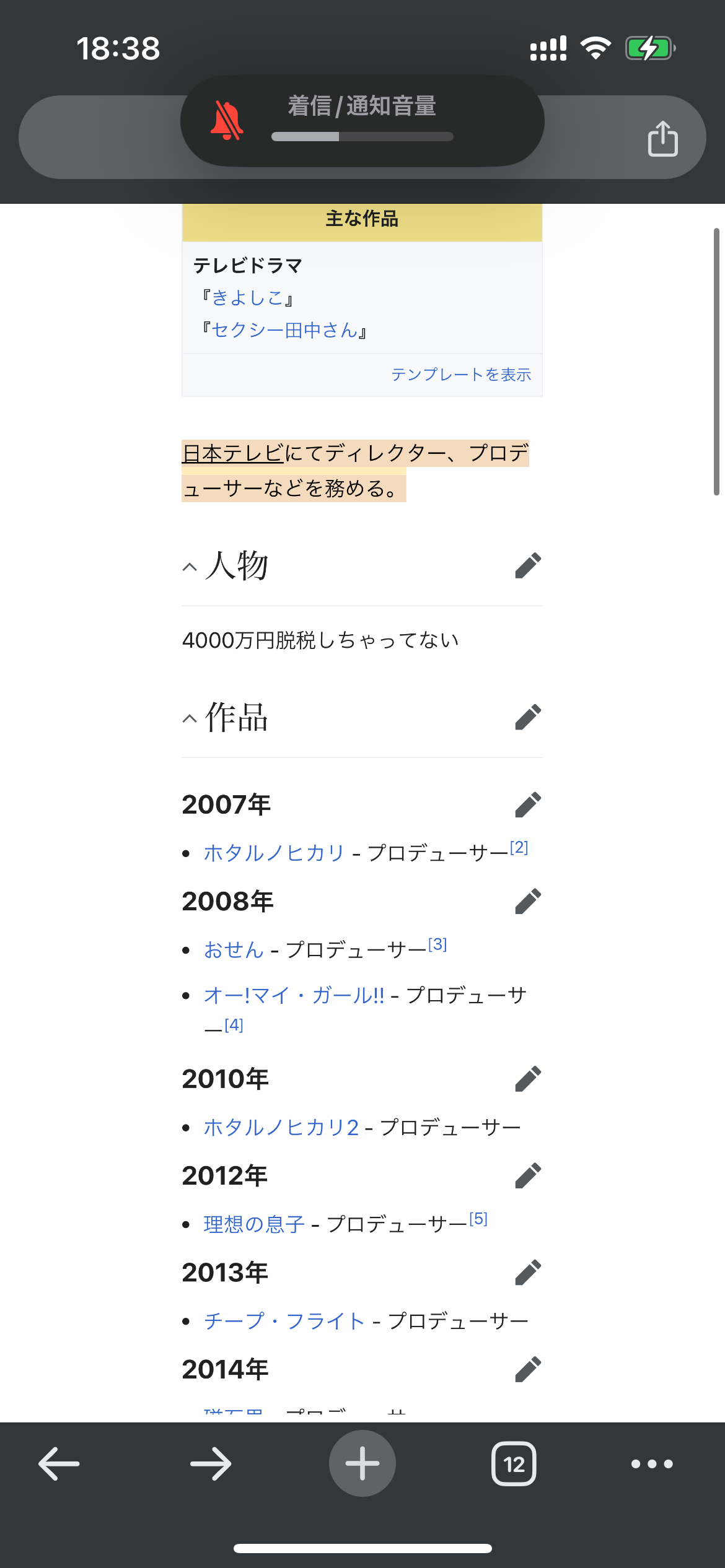
Task: Open the 日本テレビ link
Action: [231, 453]
